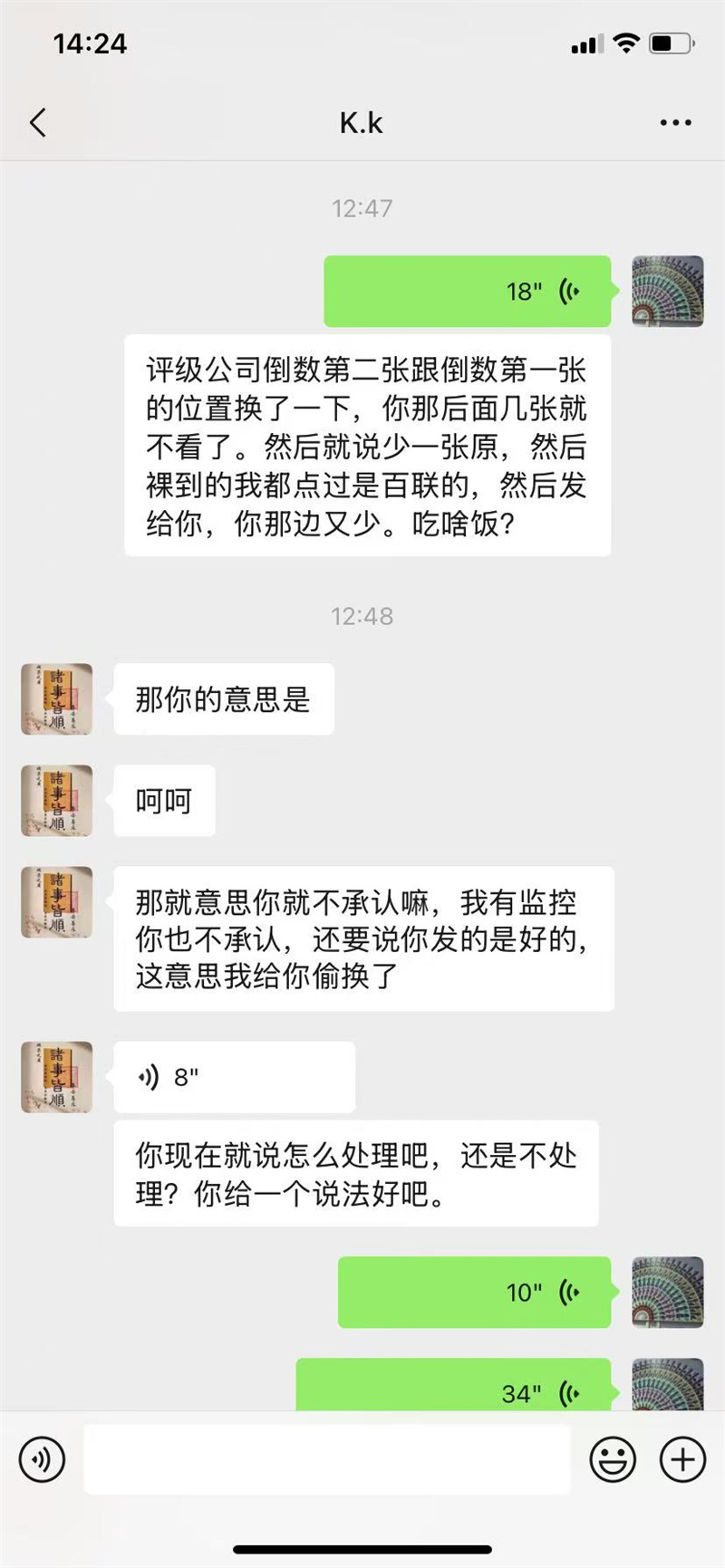Open the plus attachments menu

pos(682,1460)
